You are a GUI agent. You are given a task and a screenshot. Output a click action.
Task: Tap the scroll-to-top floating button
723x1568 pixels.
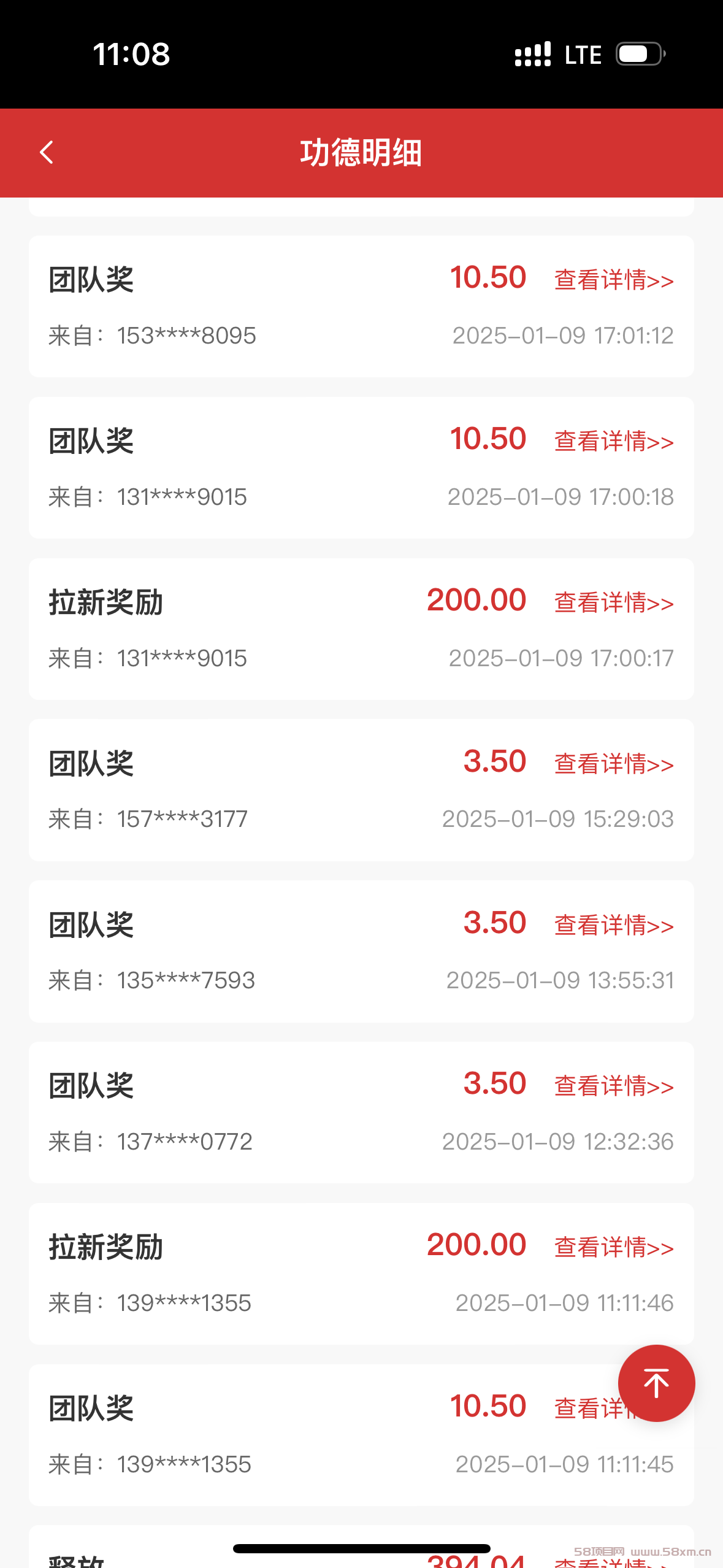[656, 1383]
